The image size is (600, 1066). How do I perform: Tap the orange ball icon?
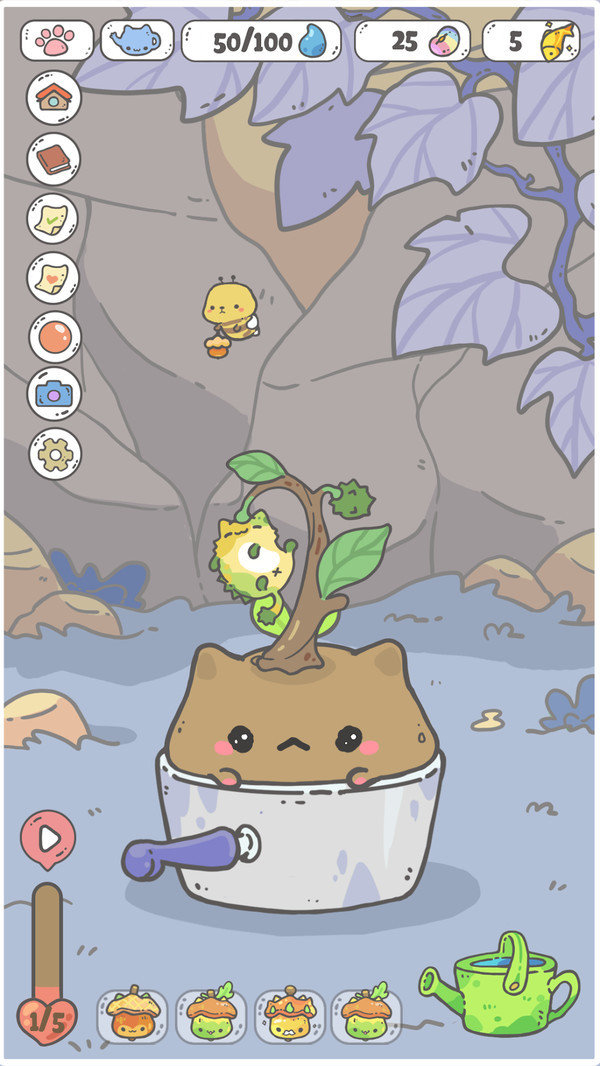54,336
